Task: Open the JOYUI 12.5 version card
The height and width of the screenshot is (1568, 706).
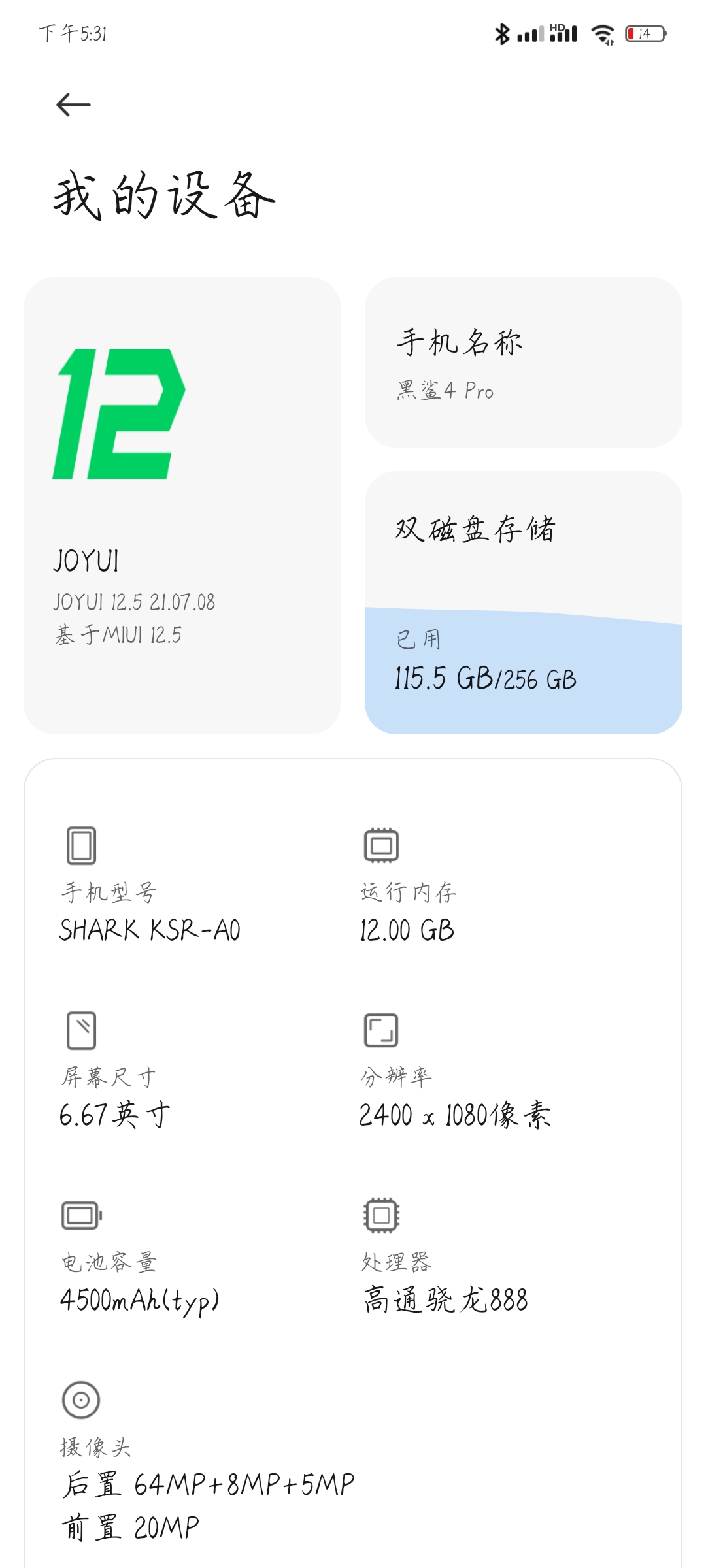Action: [182, 505]
